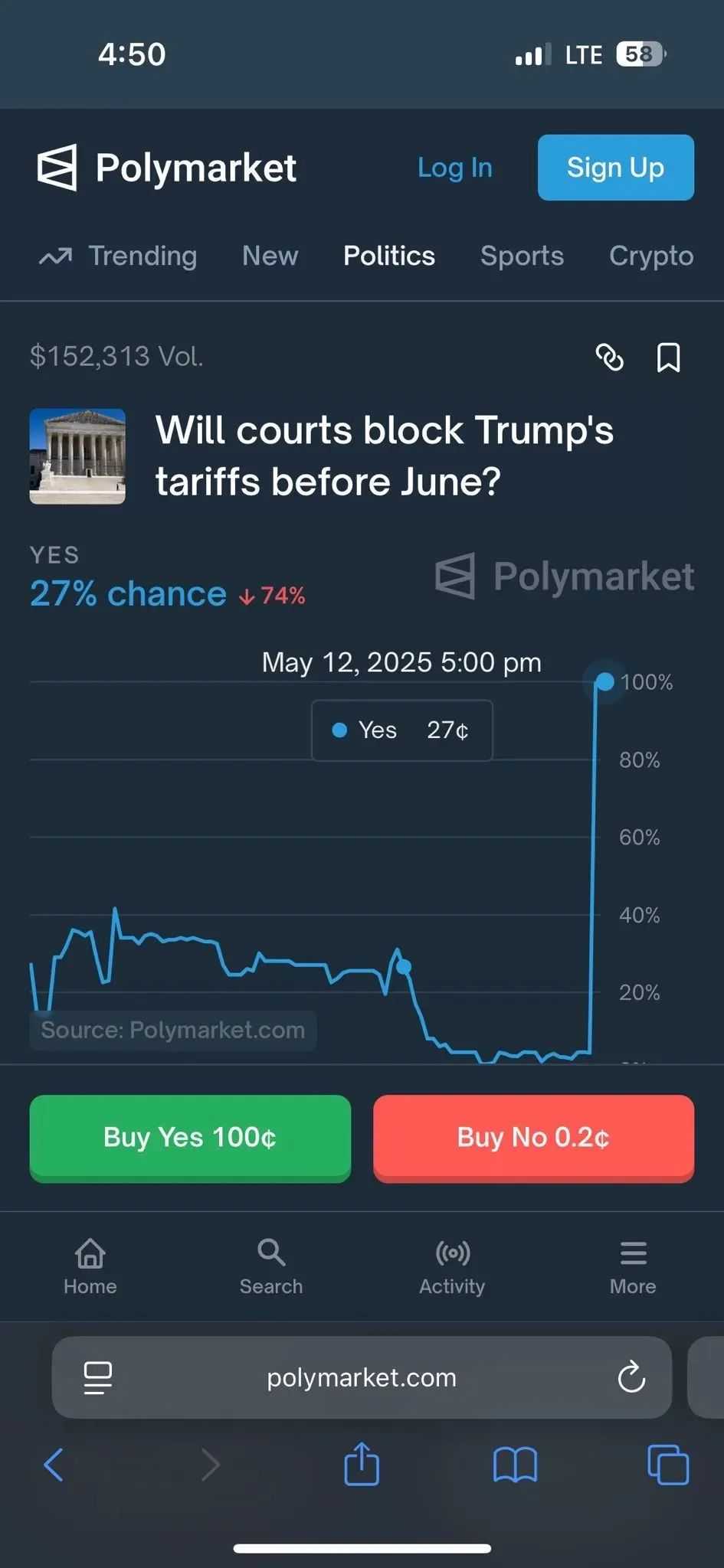Switch to the Crypto tab
The width and height of the screenshot is (724, 1568).
tap(650, 256)
